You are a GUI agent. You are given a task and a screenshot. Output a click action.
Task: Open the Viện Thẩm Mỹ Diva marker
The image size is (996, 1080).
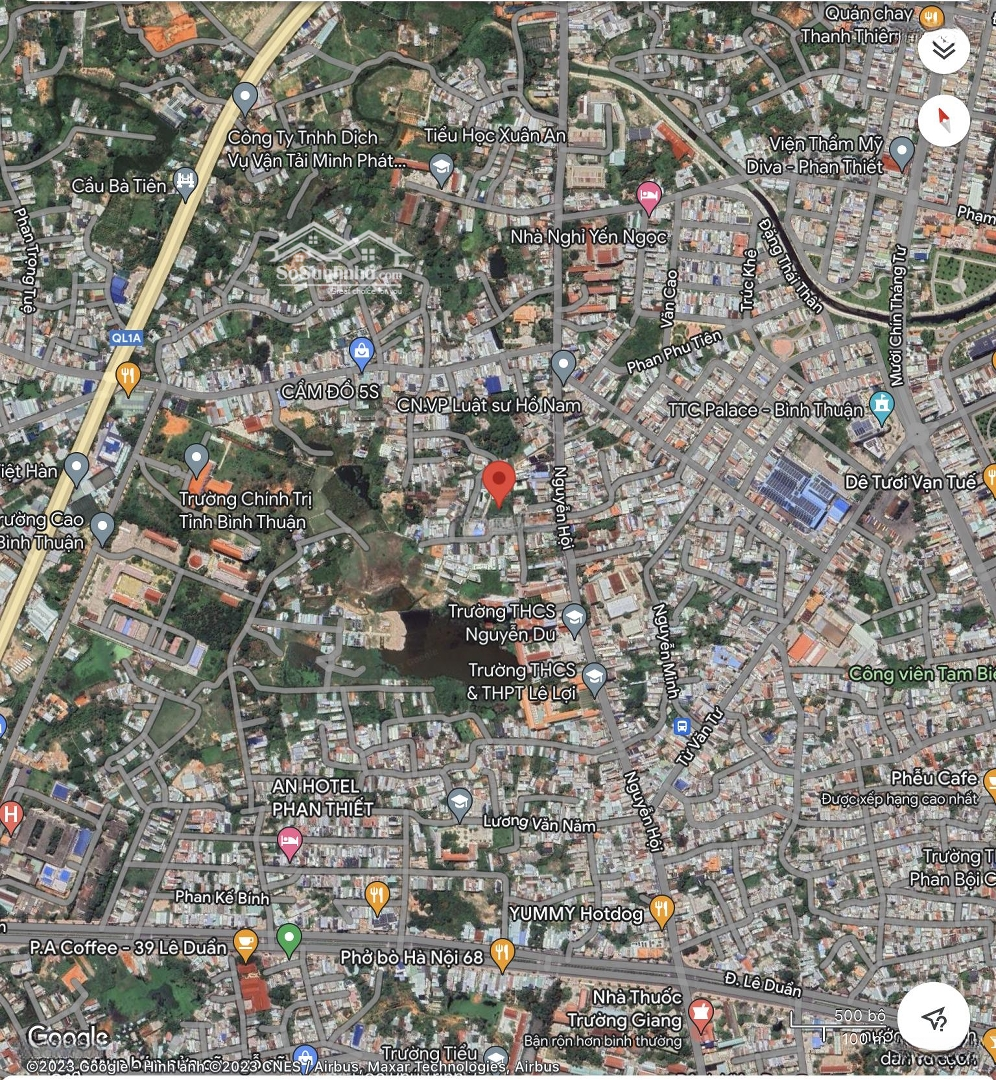(902, 151)
